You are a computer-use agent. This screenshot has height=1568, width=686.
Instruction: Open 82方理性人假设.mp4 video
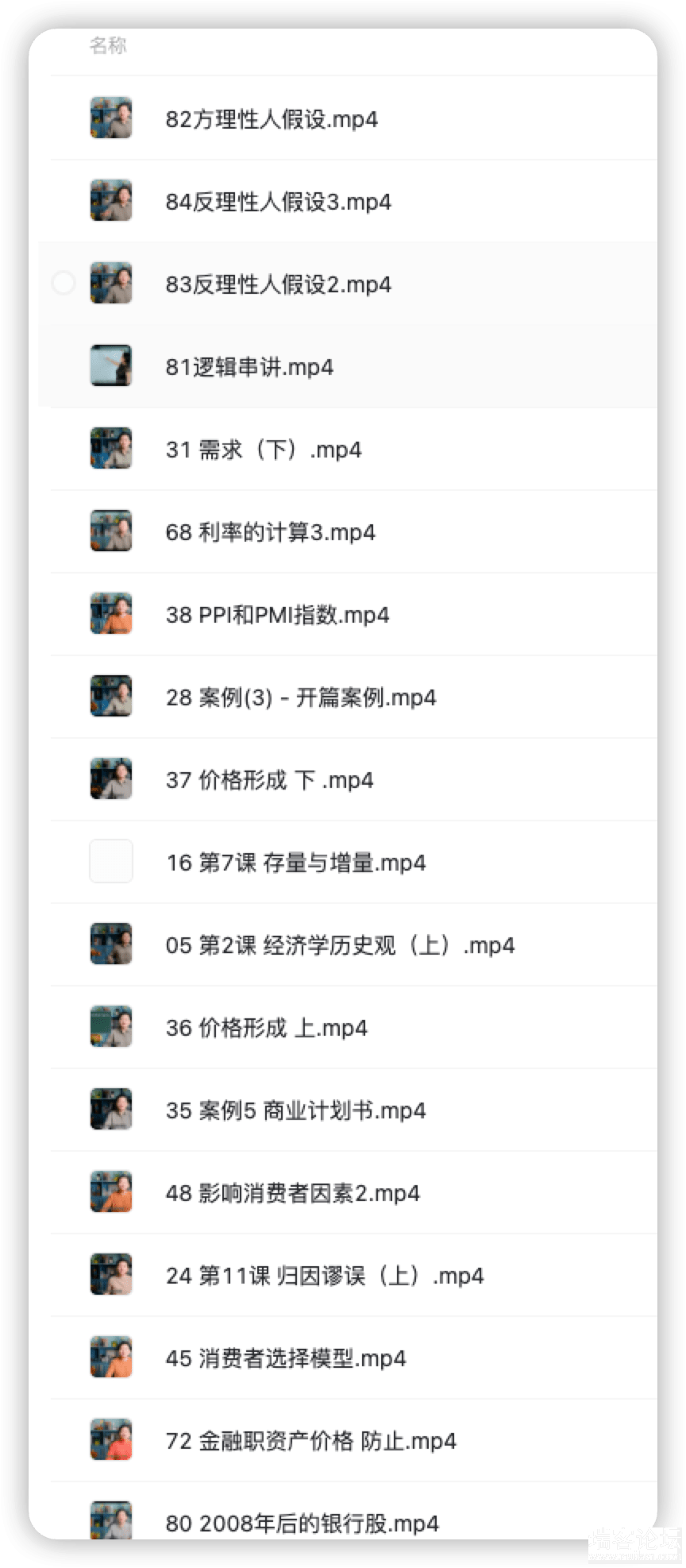pos(272,119)
